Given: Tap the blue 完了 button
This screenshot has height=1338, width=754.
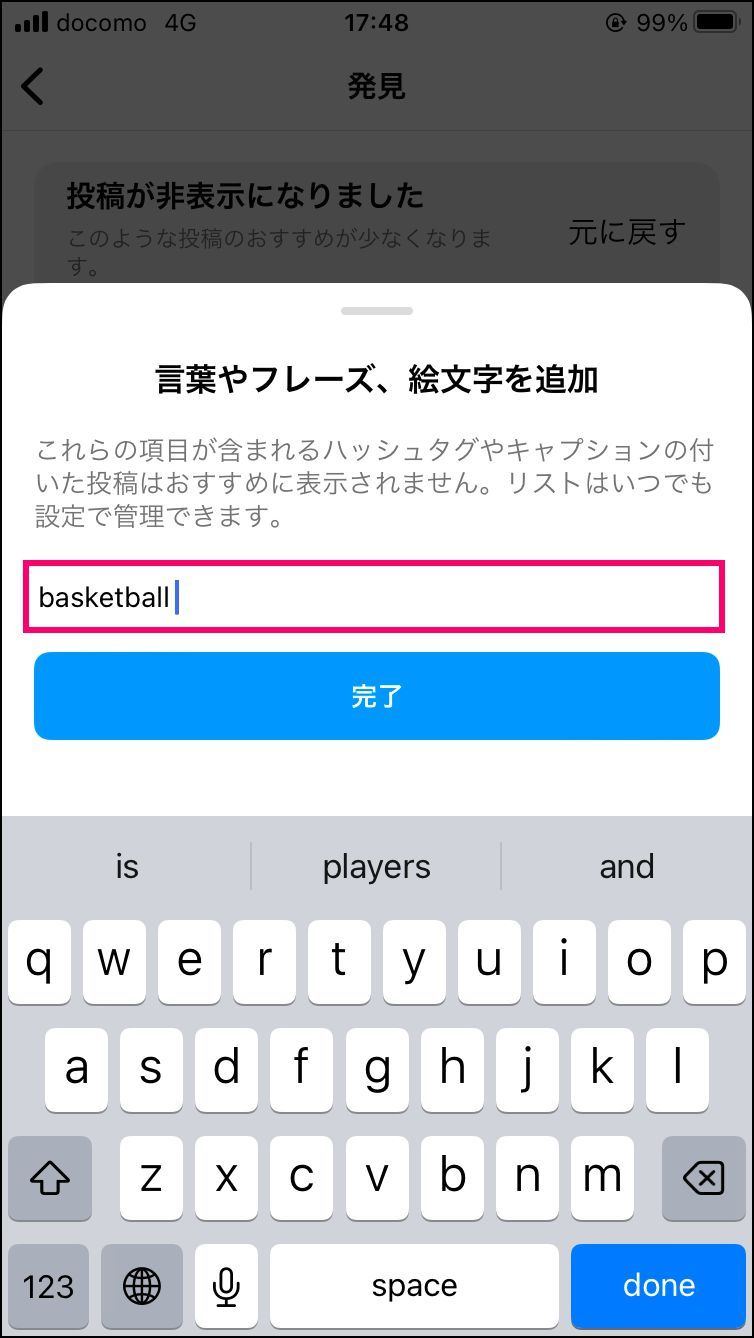Looking at the screenshot, I should [377, 696].
